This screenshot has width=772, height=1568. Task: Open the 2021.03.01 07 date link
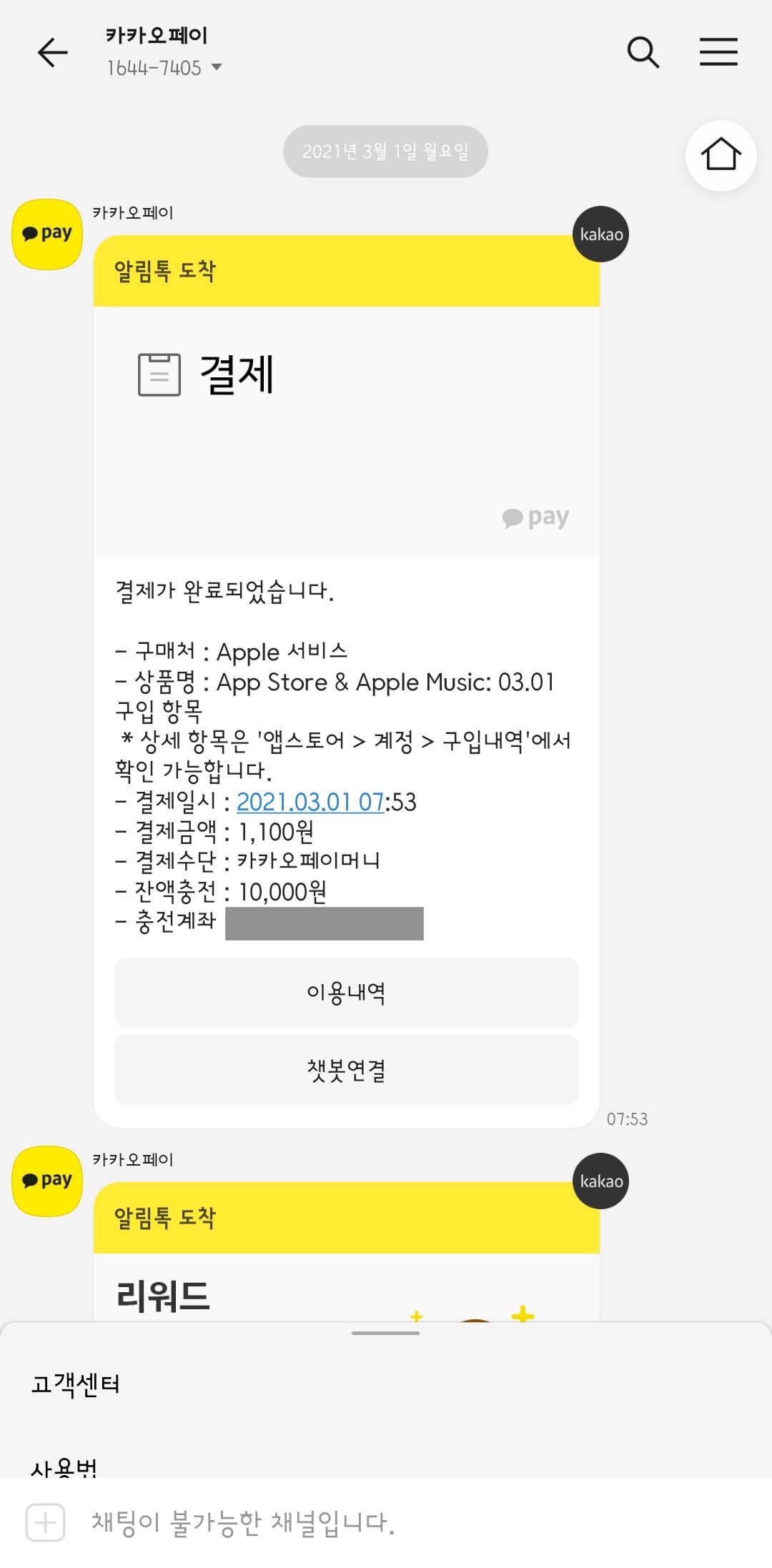pos(310,802)
